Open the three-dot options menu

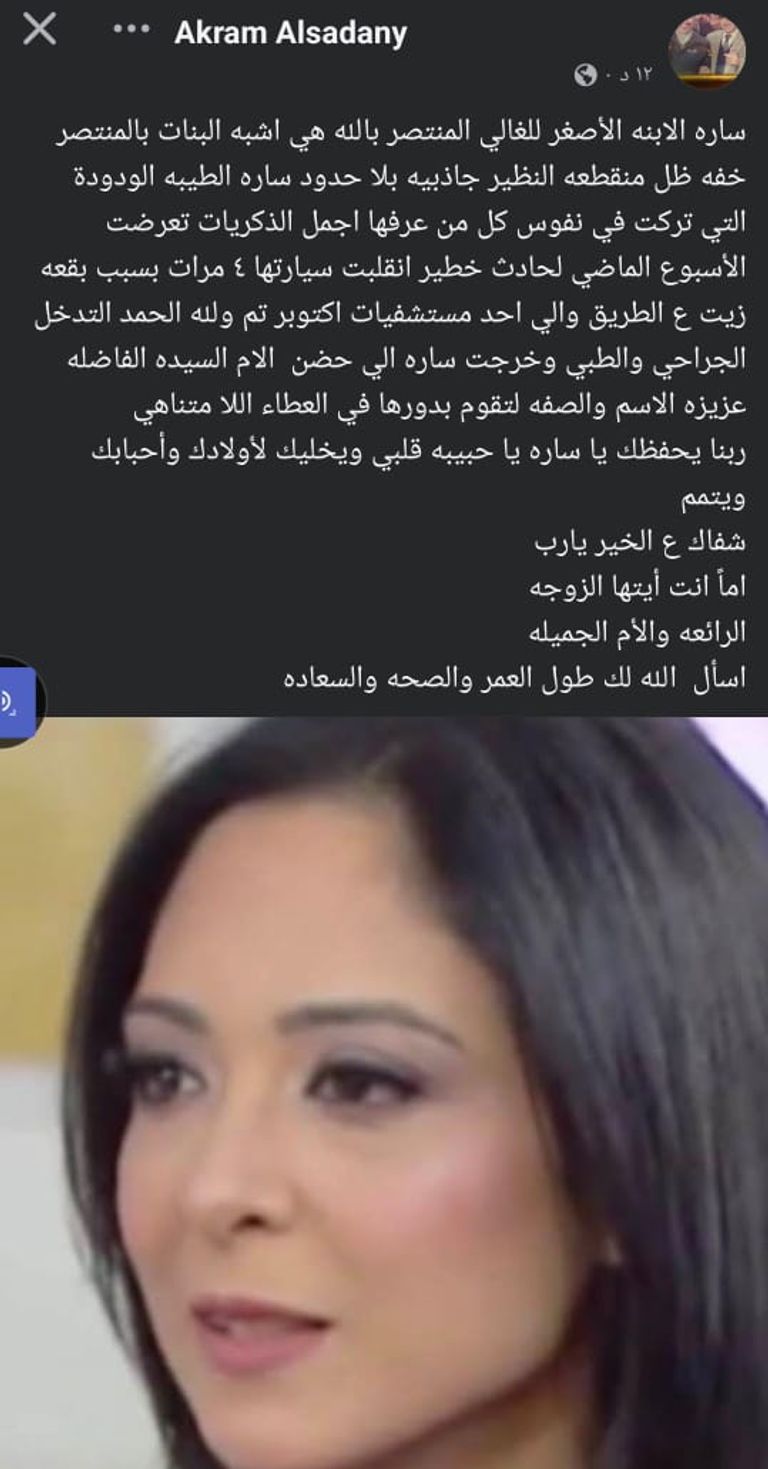click(x=131, y=30)
